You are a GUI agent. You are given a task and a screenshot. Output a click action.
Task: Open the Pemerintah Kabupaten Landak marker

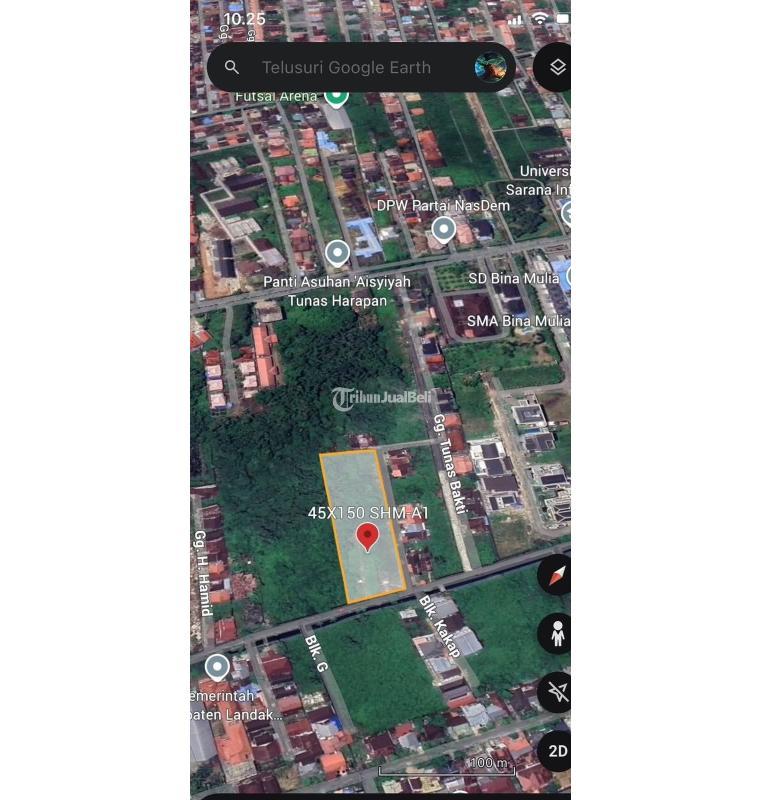(x=217, y=667)
